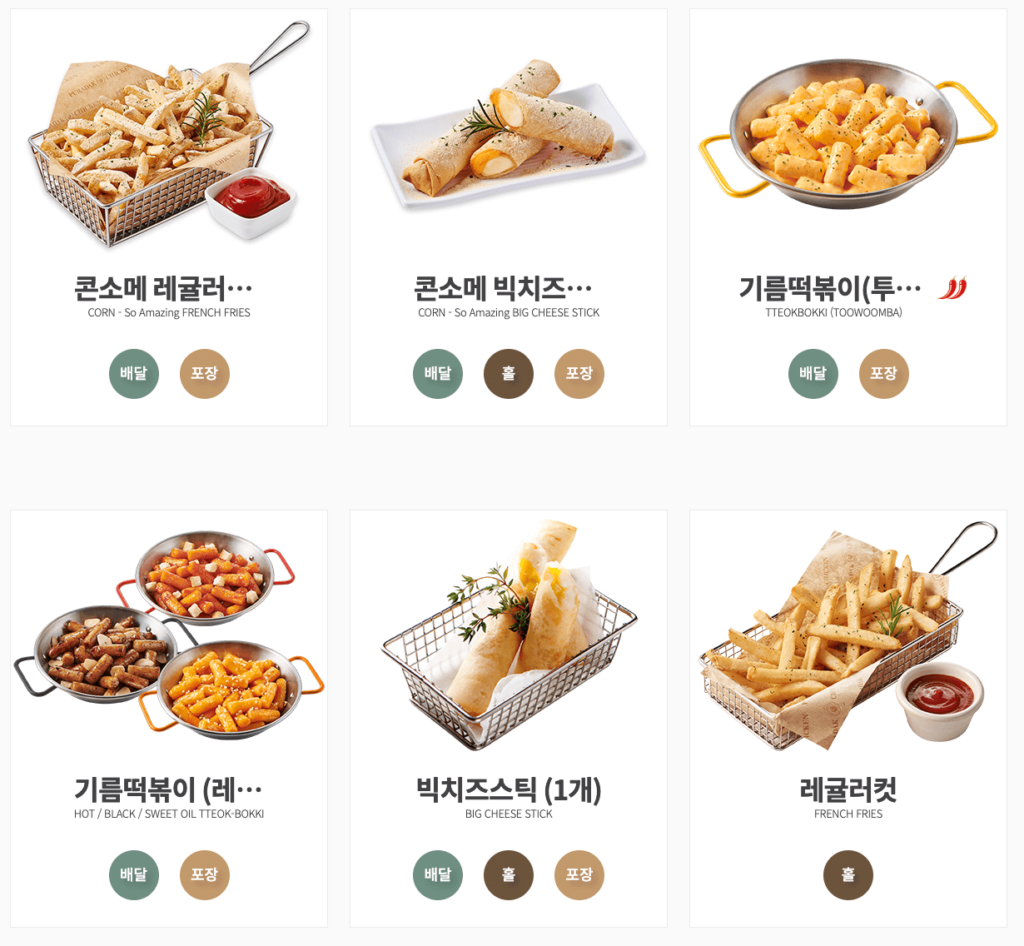Select 포장 under CORN So Amazing FRENCH FRIES
This screenshot has width=1024, height=946.
coord(205,374)
